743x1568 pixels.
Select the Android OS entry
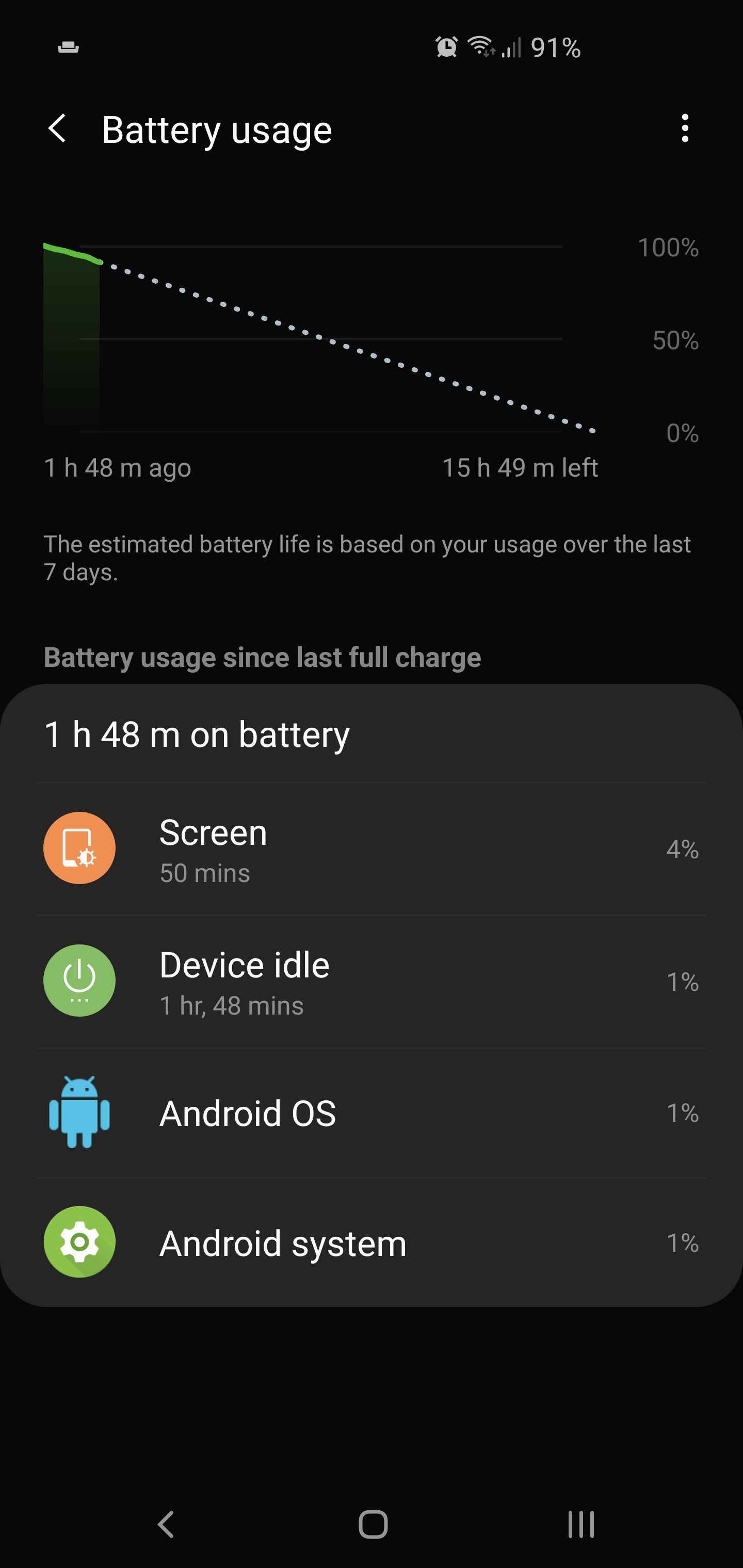pyautogui.click(x=371, y=1113)
